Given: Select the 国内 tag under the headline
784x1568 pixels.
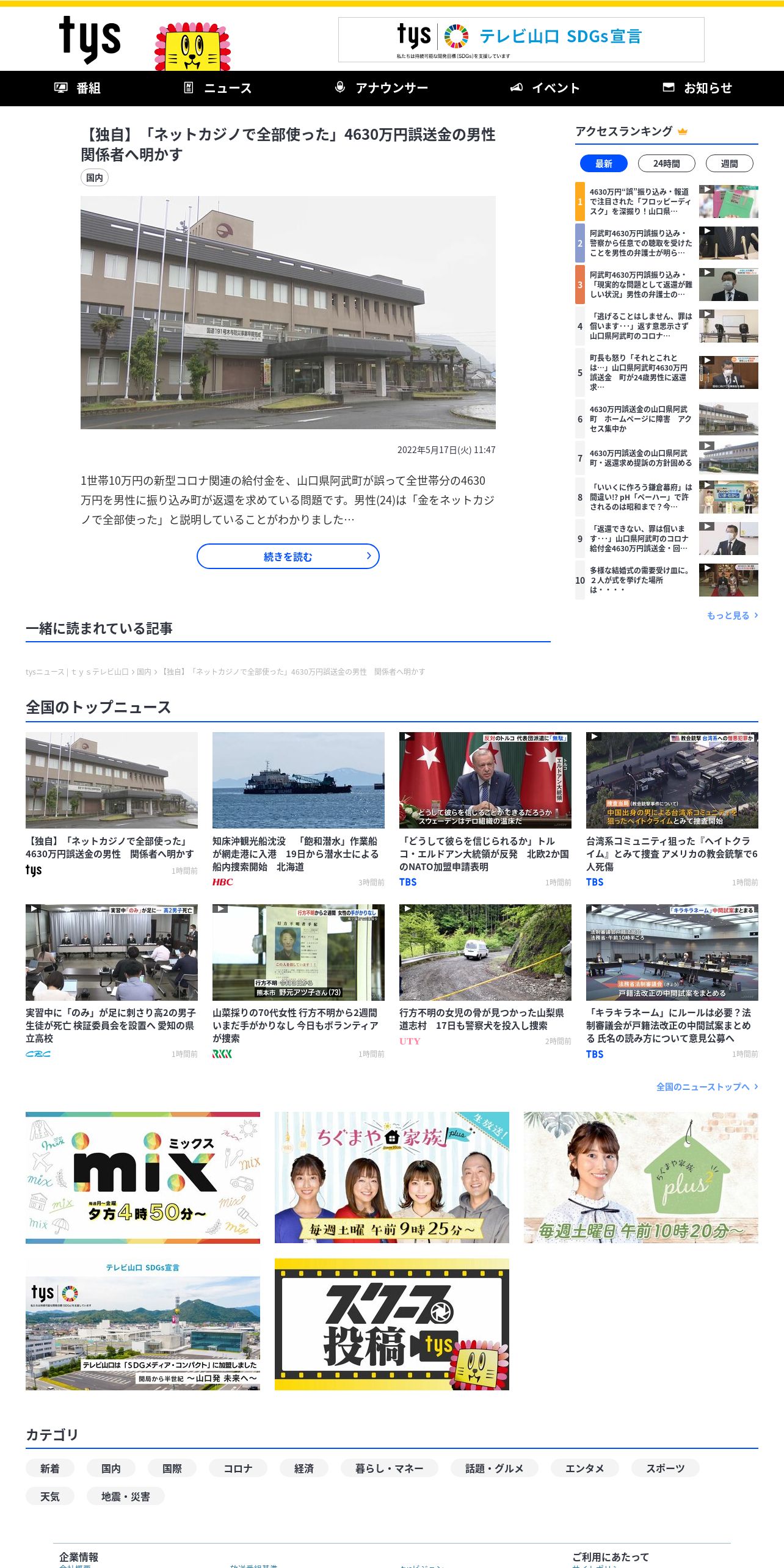Looking at the screenshot, I should pos(95,178).
